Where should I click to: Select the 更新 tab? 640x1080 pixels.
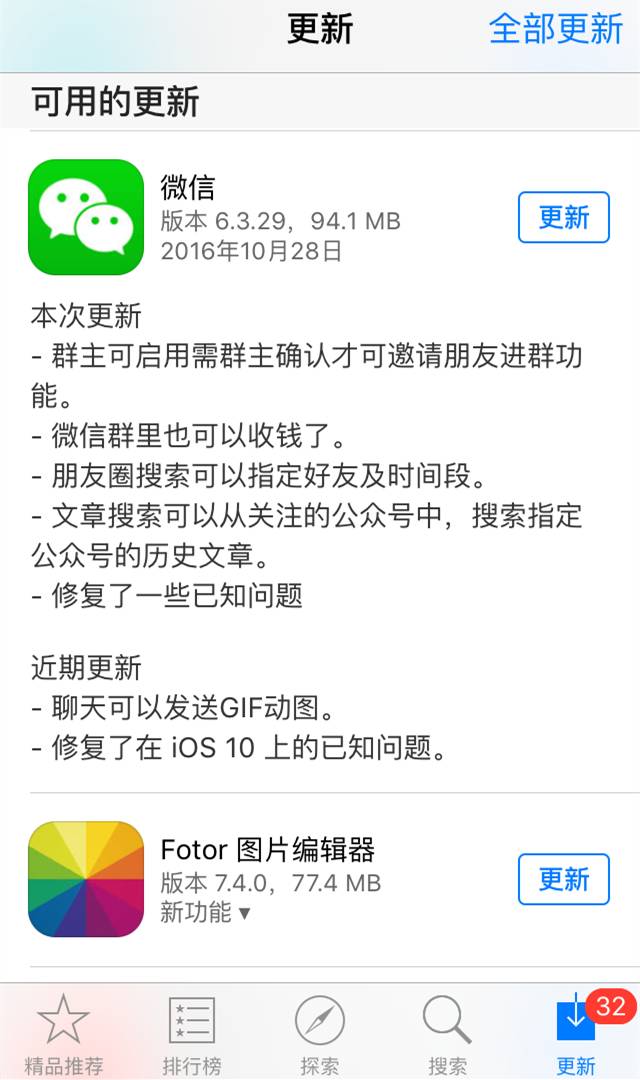point(576,1034)
